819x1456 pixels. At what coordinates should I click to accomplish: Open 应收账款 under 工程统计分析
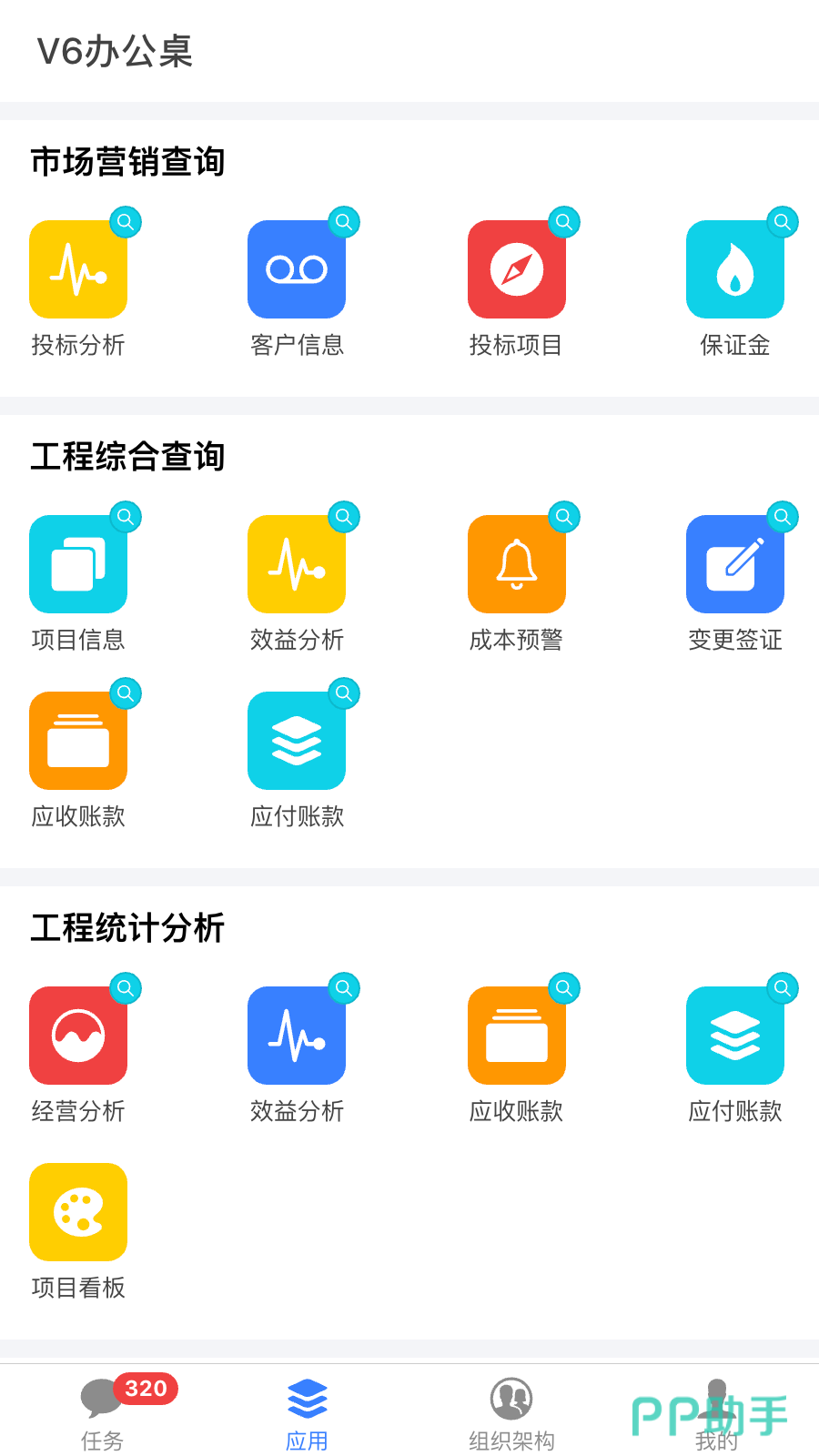517,1036
